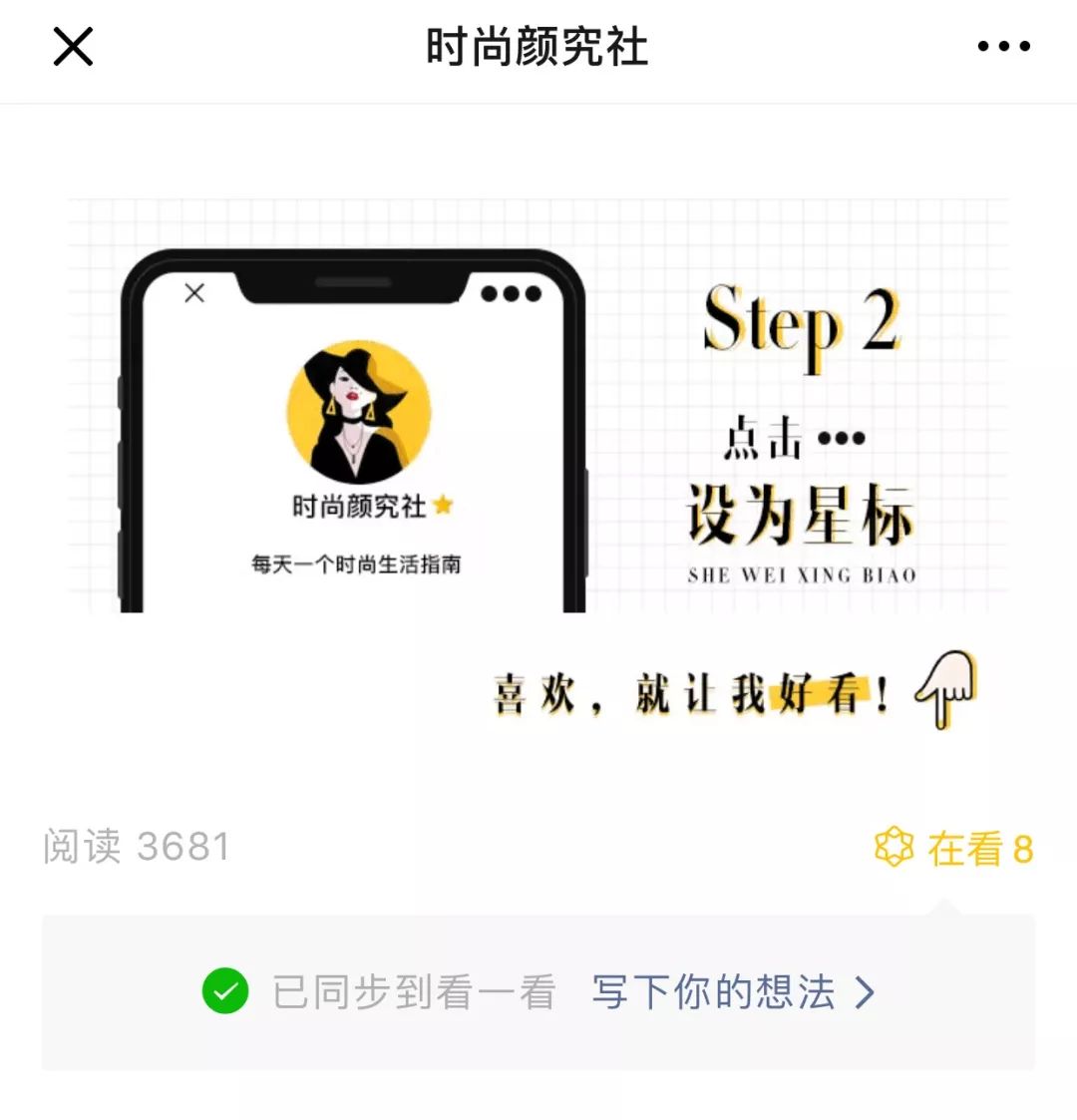Screen dimensions: 1077x1120
Task: Tap the 在看 button
Action: pyautogui.click(x=953, y=849)
